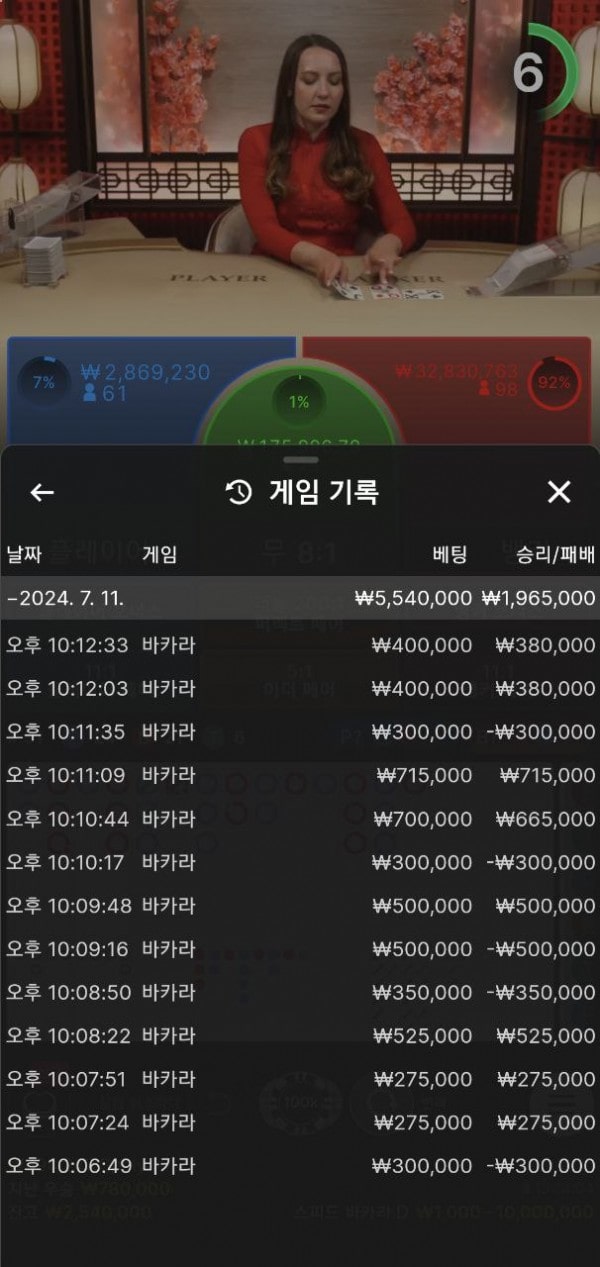Open the 오후 10:10:17 바카라 record
The height and width of the screenshot is (1267, 600).
[x=300, y=862]
